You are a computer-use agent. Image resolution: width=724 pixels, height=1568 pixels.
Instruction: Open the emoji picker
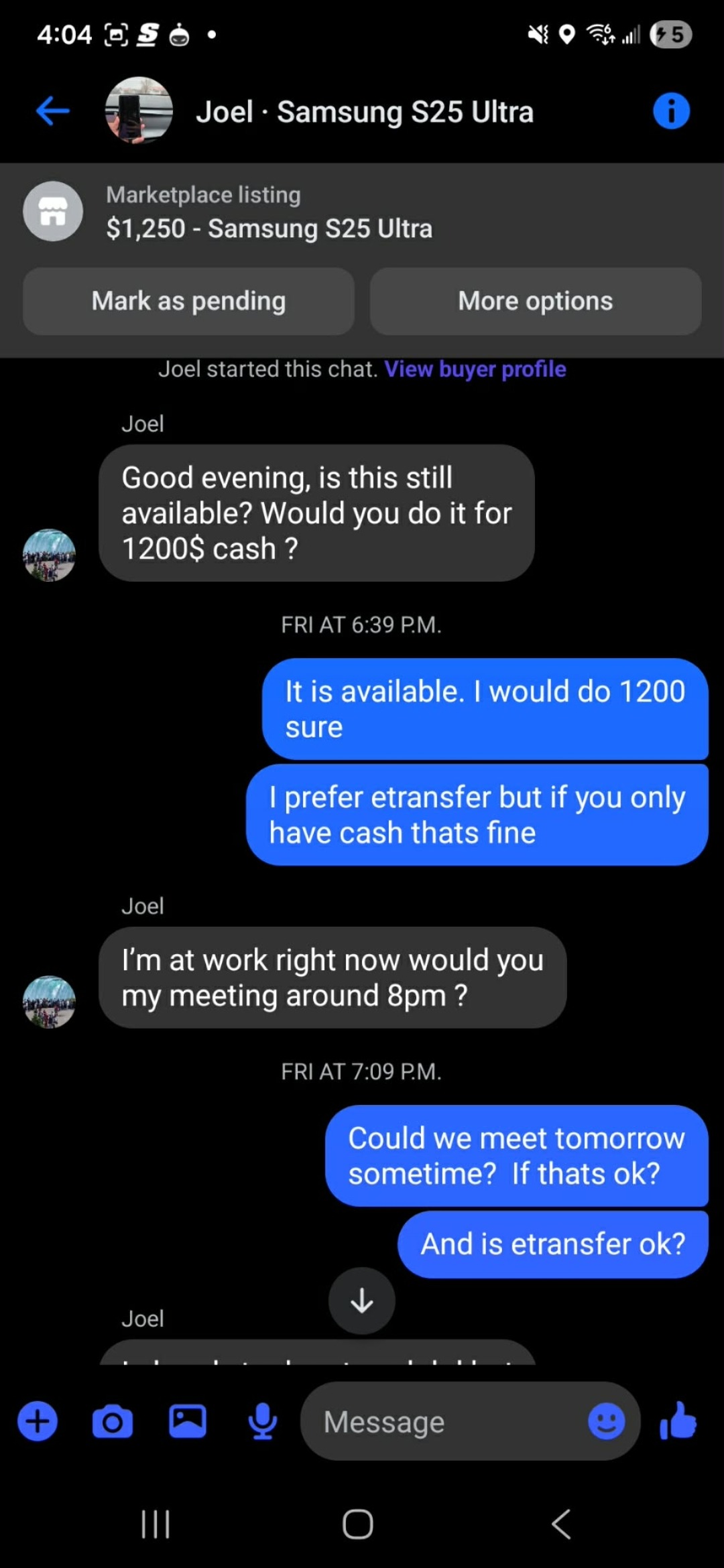(x=606, y=1421)
